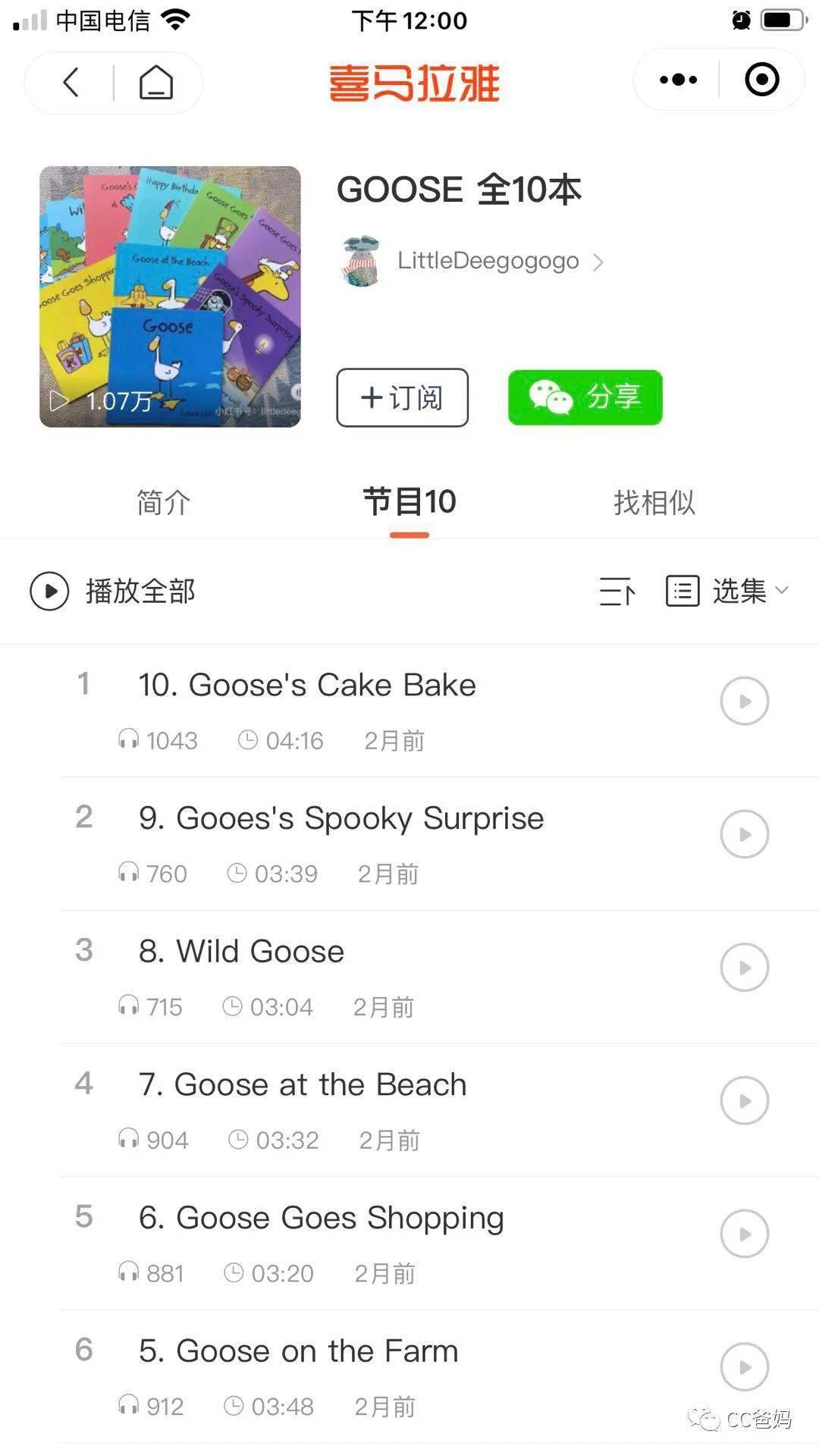Play 6. Goose Goes Shopping
819x1456 pixels.
coord(744,1233)
